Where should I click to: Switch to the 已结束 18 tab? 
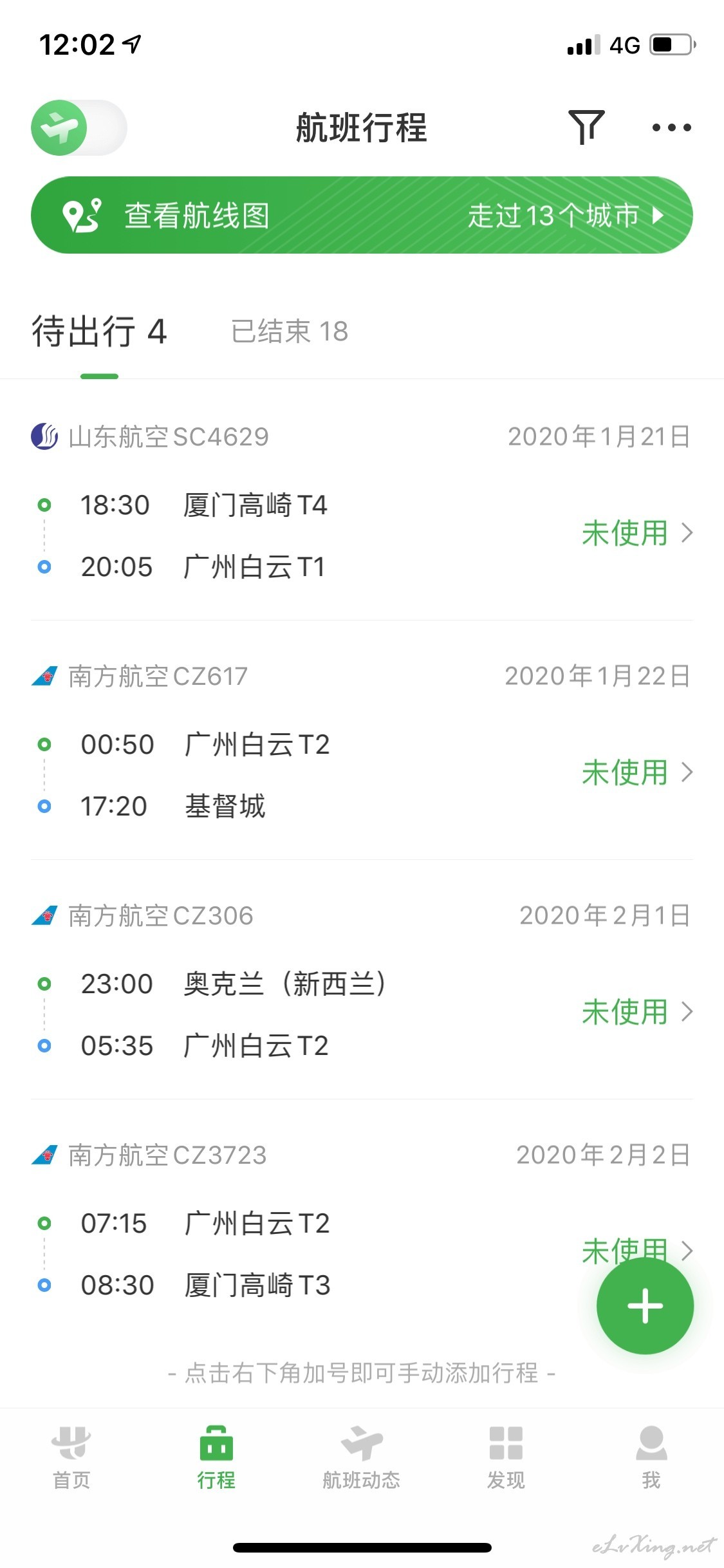coord(290,331)
